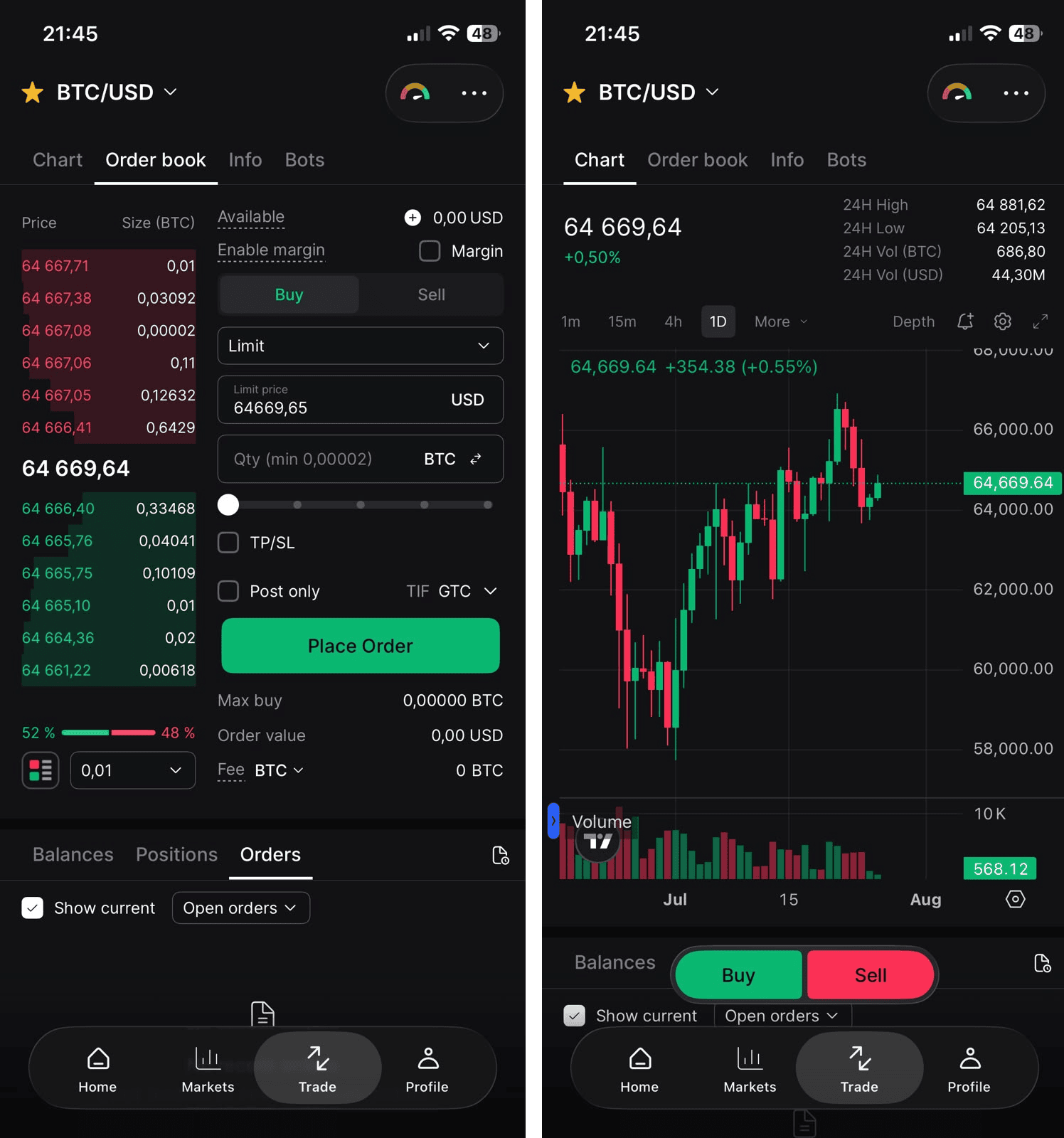Open chart settings gear
Image resolution: width=1064 pixels, height=1138 pixels.
pyautogui.click(x=1003, y=321)
